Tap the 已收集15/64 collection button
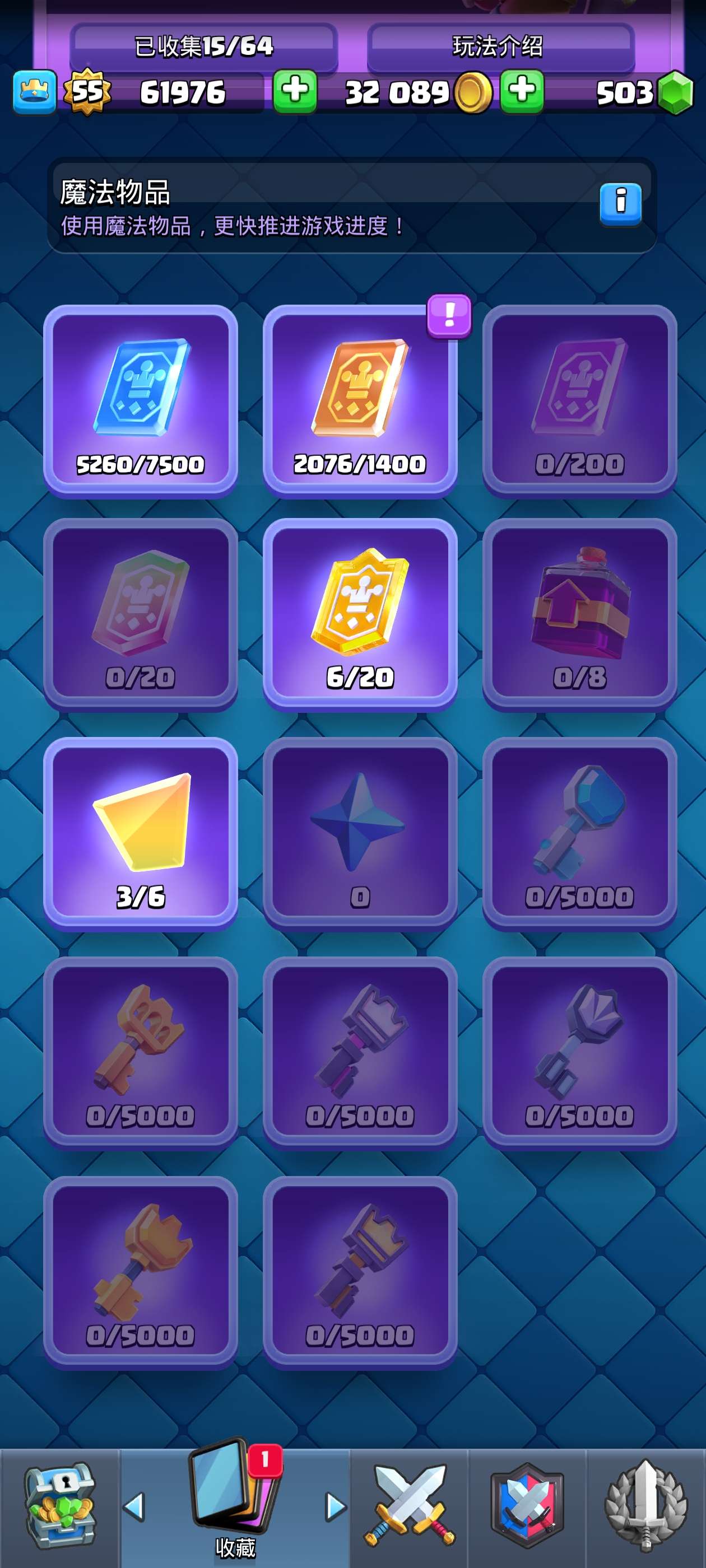This screenshot has height=1568, width=706. coord(203,47)
